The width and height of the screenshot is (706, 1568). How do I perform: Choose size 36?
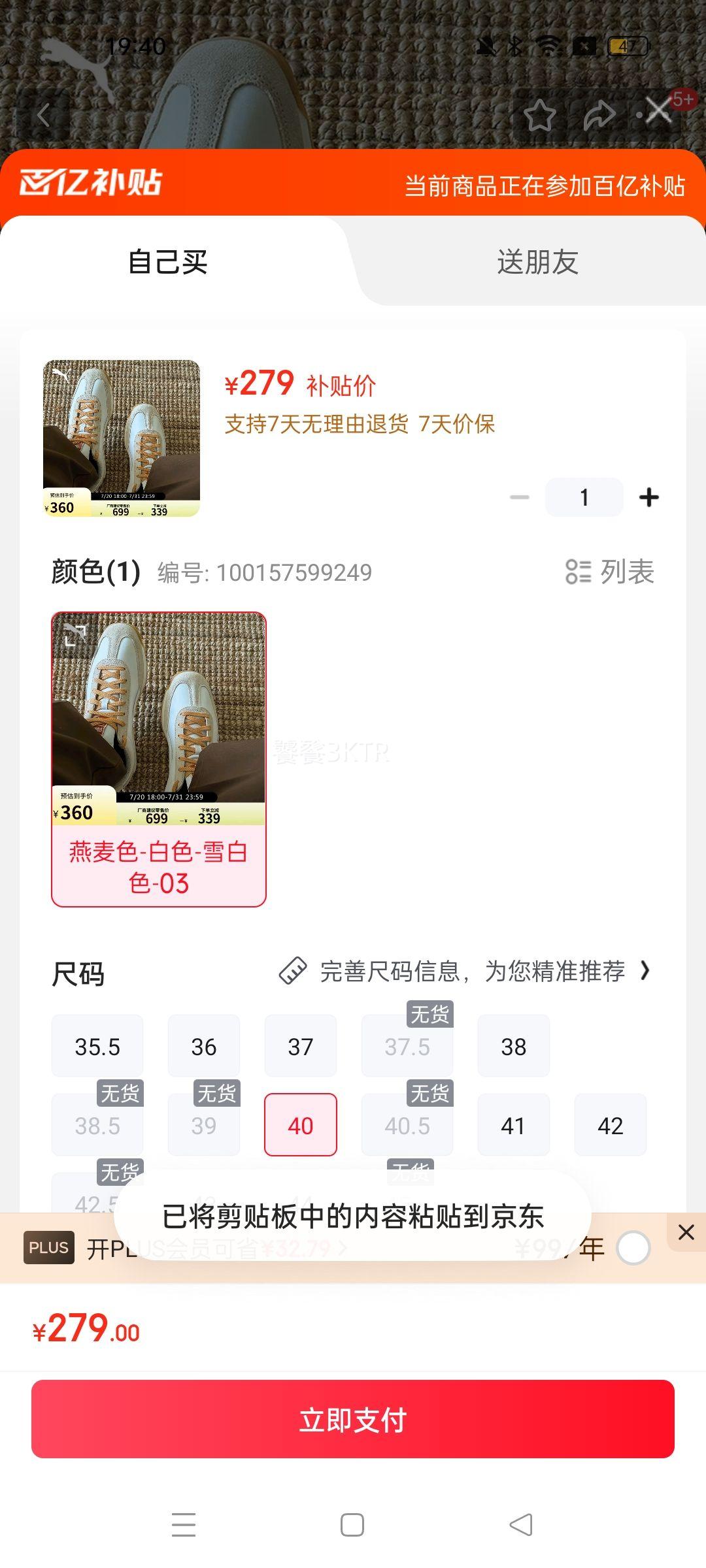[204, 1046]
